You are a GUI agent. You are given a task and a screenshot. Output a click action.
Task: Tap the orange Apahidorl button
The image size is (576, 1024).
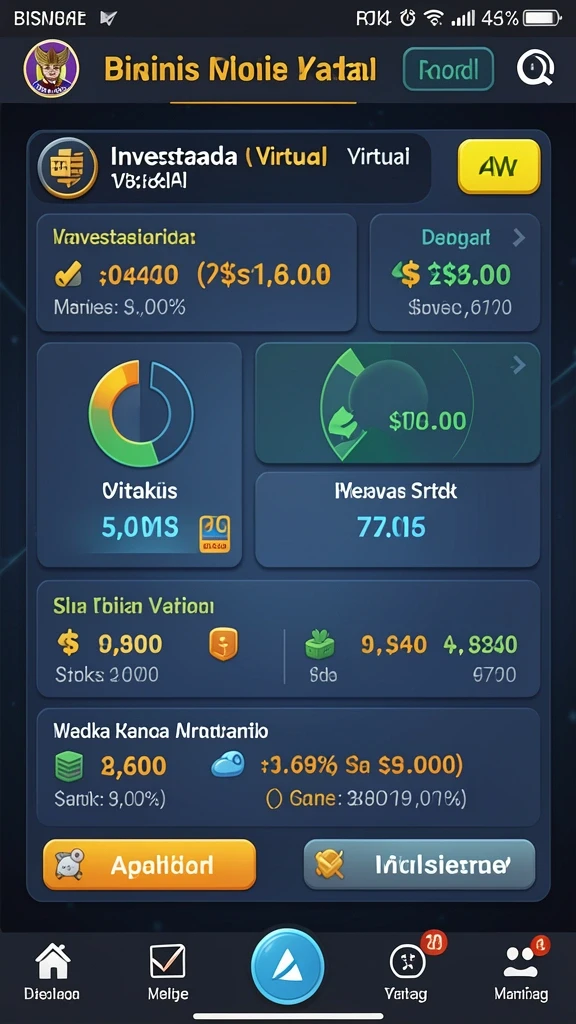point(150,865)
